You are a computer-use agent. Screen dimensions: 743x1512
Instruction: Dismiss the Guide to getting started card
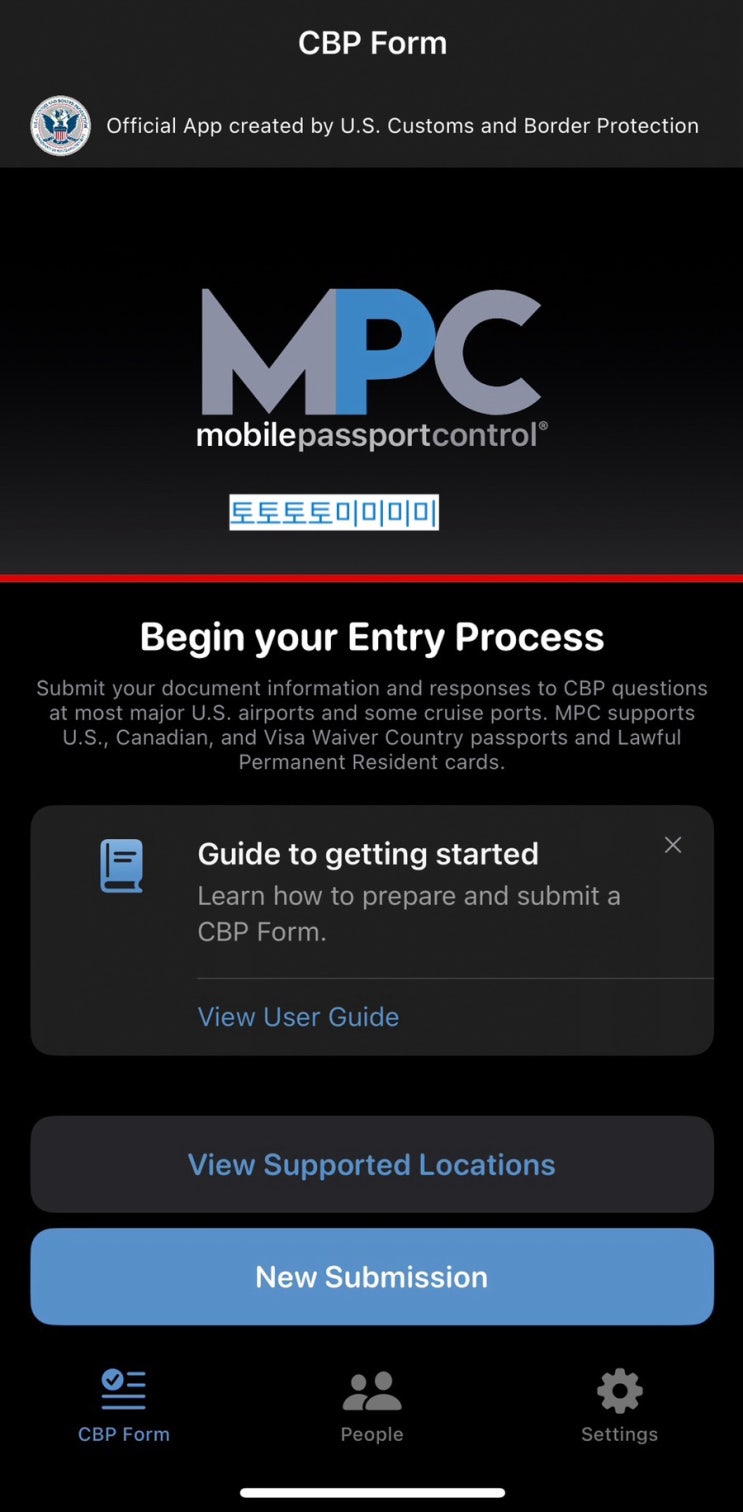(673, 845)
